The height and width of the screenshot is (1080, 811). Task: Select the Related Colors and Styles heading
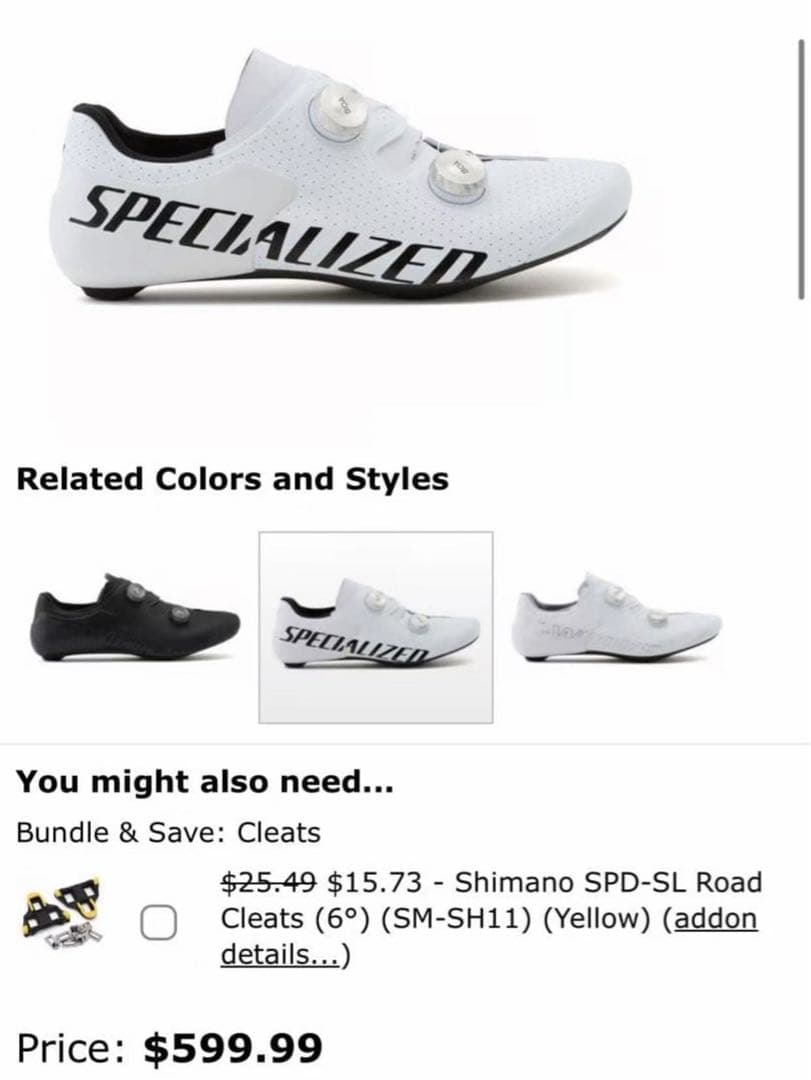[x=230, y=478]
